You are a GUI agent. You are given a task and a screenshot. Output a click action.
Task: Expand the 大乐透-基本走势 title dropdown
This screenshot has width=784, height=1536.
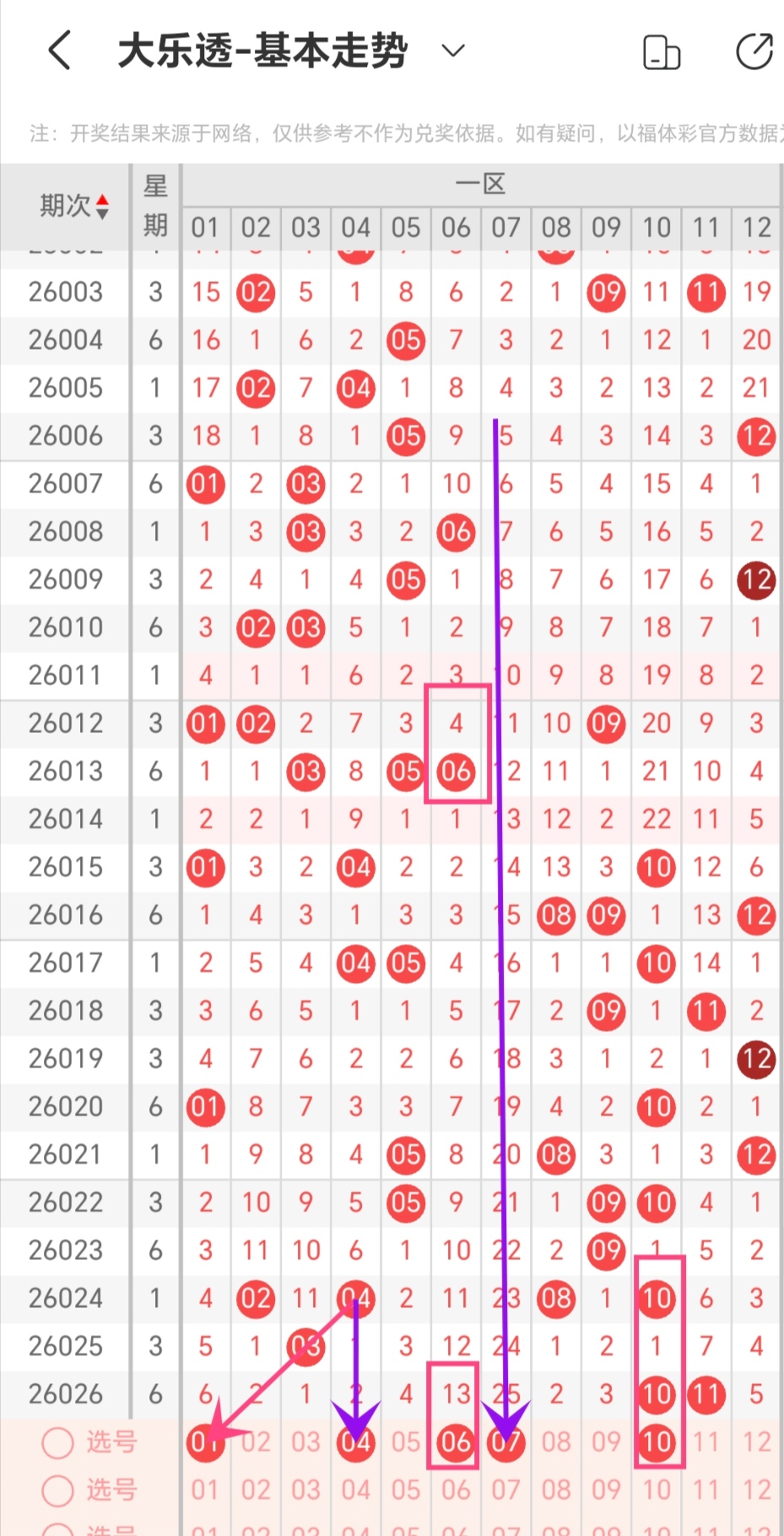point(453,51)
